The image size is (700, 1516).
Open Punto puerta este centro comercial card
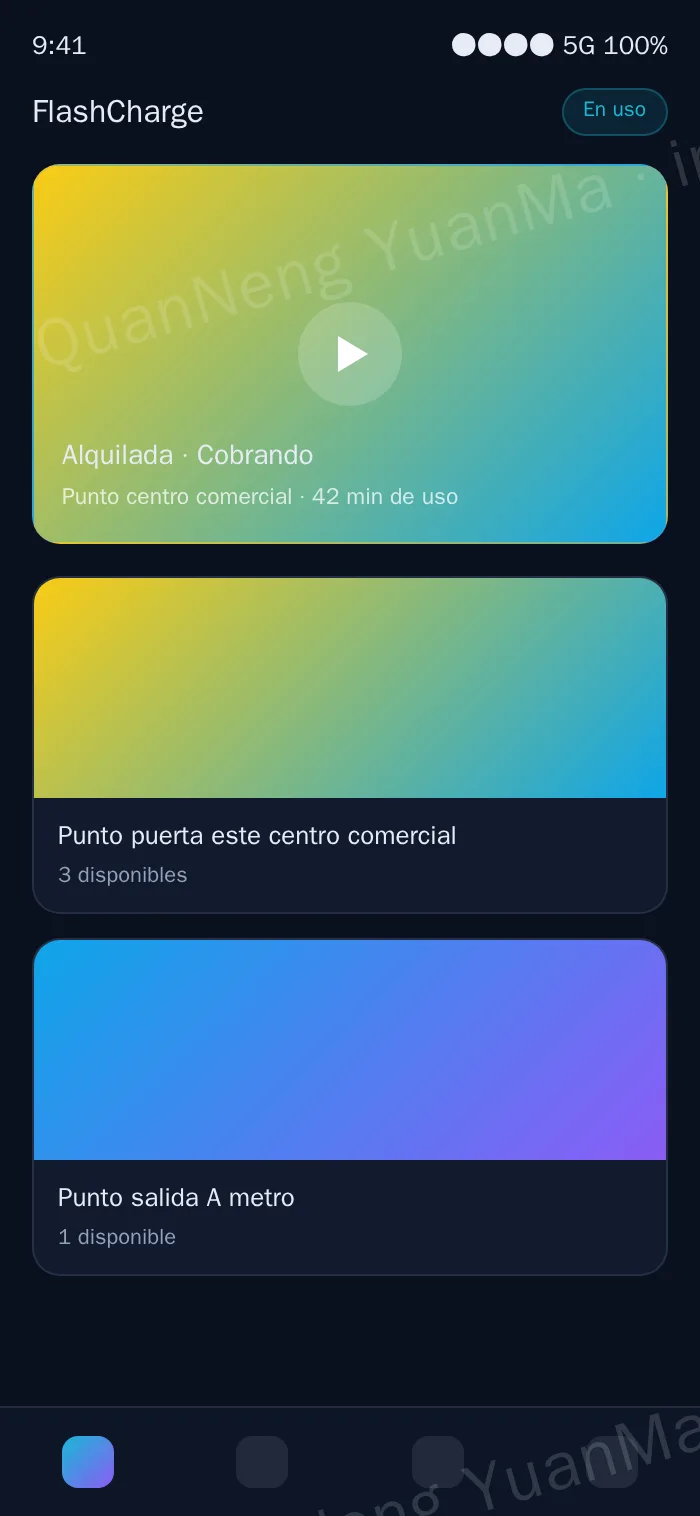coord(350,745)
